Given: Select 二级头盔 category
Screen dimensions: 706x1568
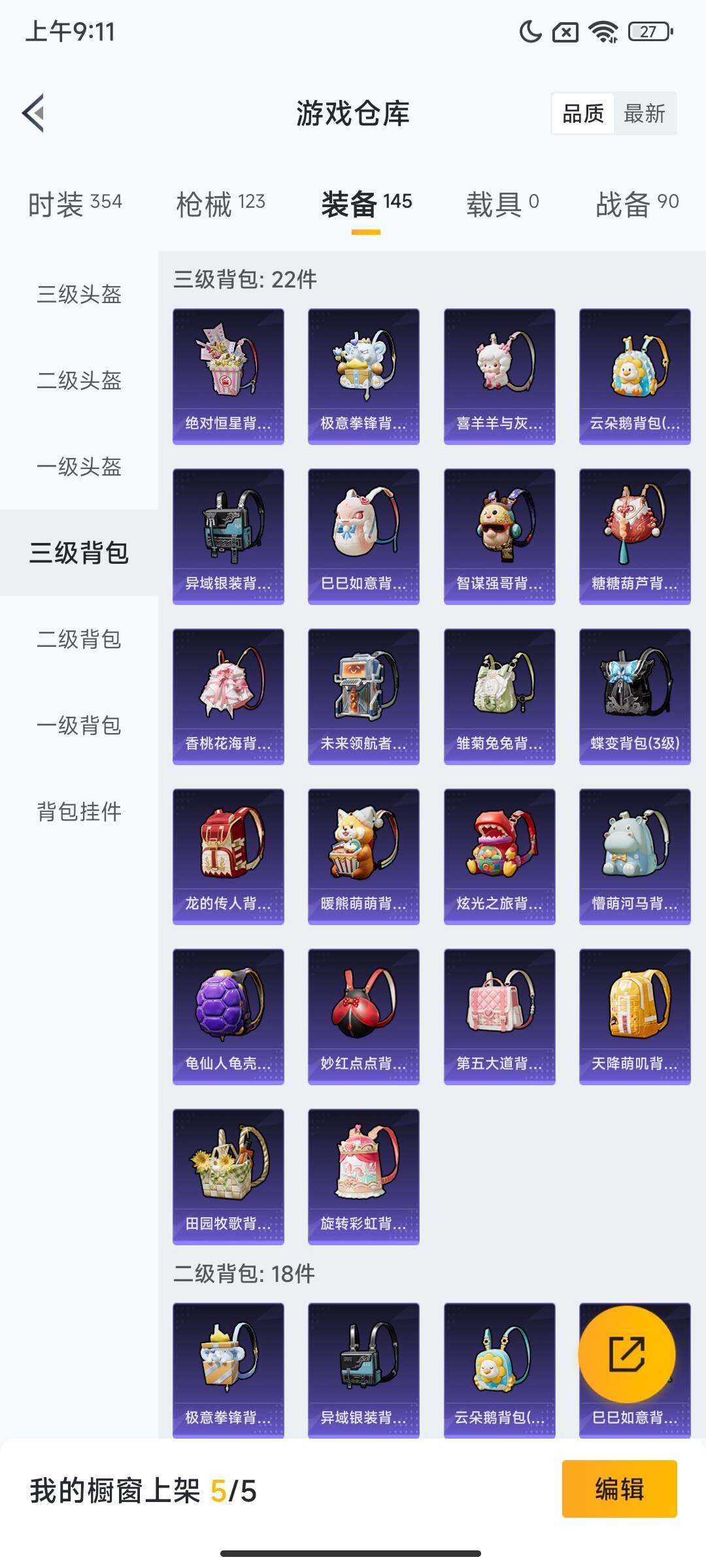Looking at the screenshot, I should pyautogui.click(x=79, y=380).
